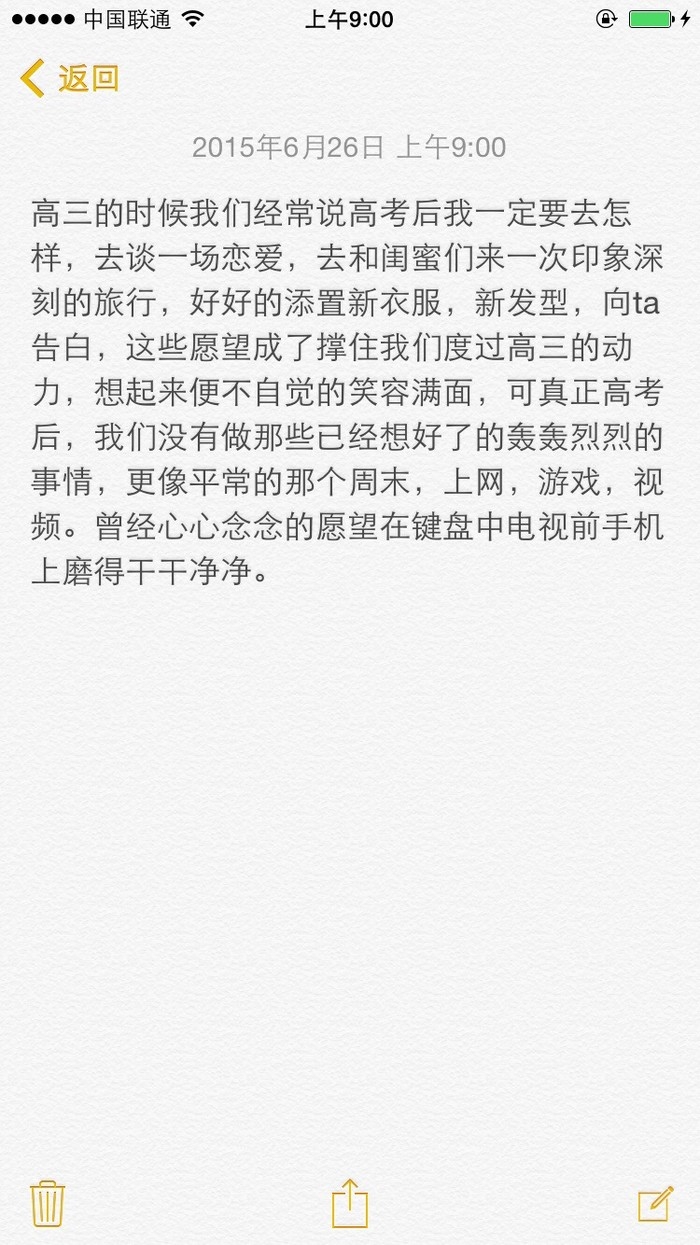Go back via the 返回 button
This screenshot has width=700, height=1245.
pos(70,77)
